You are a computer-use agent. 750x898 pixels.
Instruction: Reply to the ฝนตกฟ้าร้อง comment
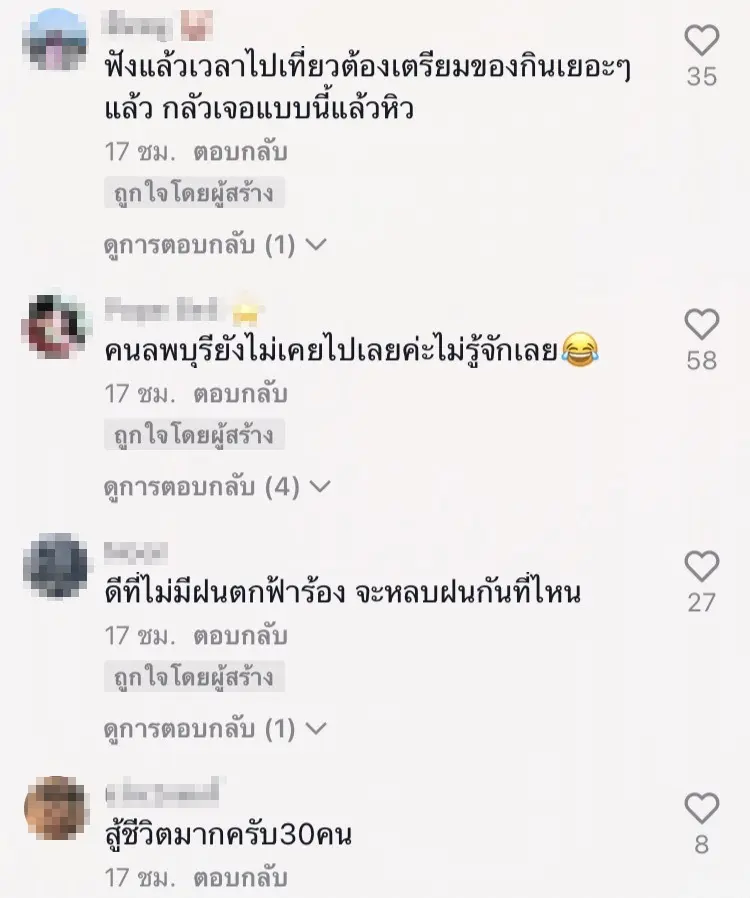click(x=240, y=636)
